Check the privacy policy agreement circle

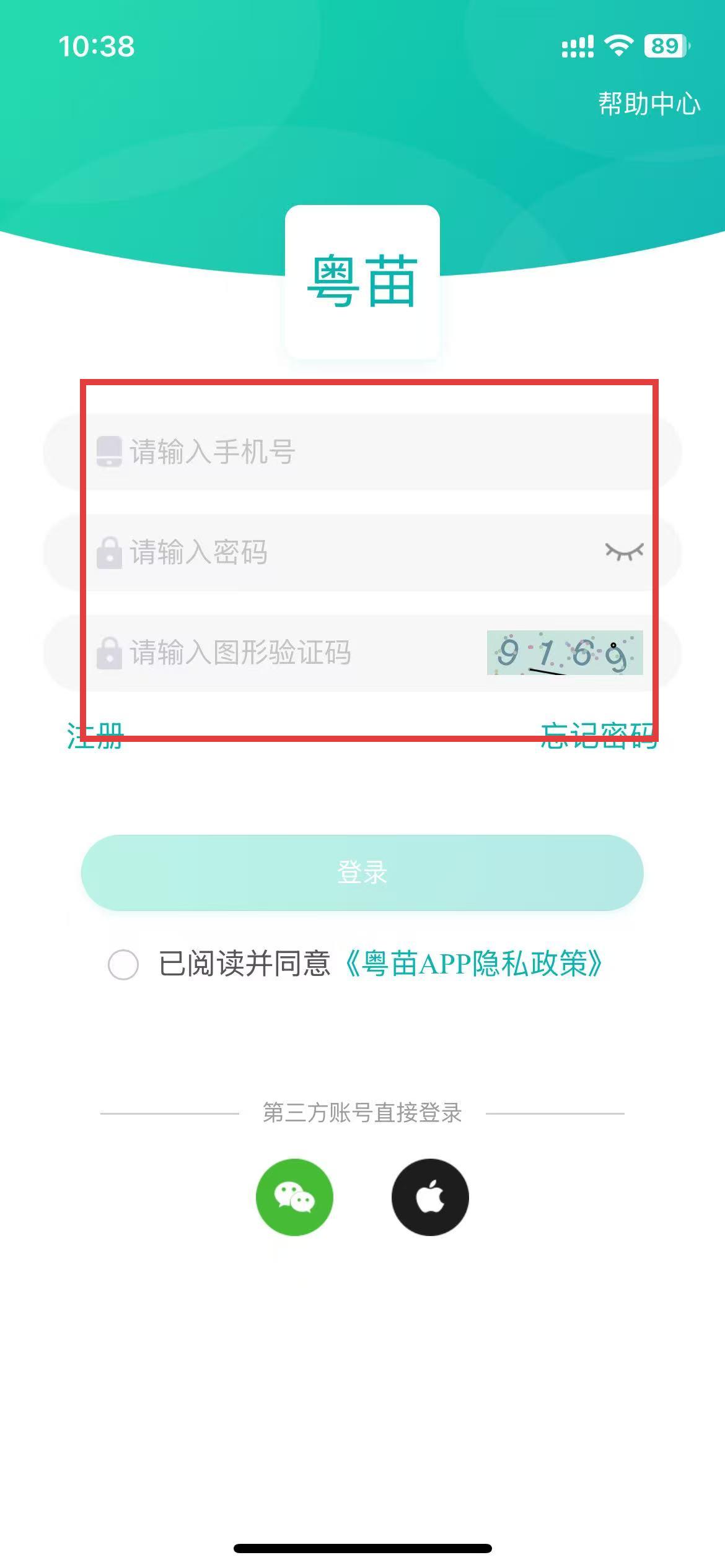[123, 964]
